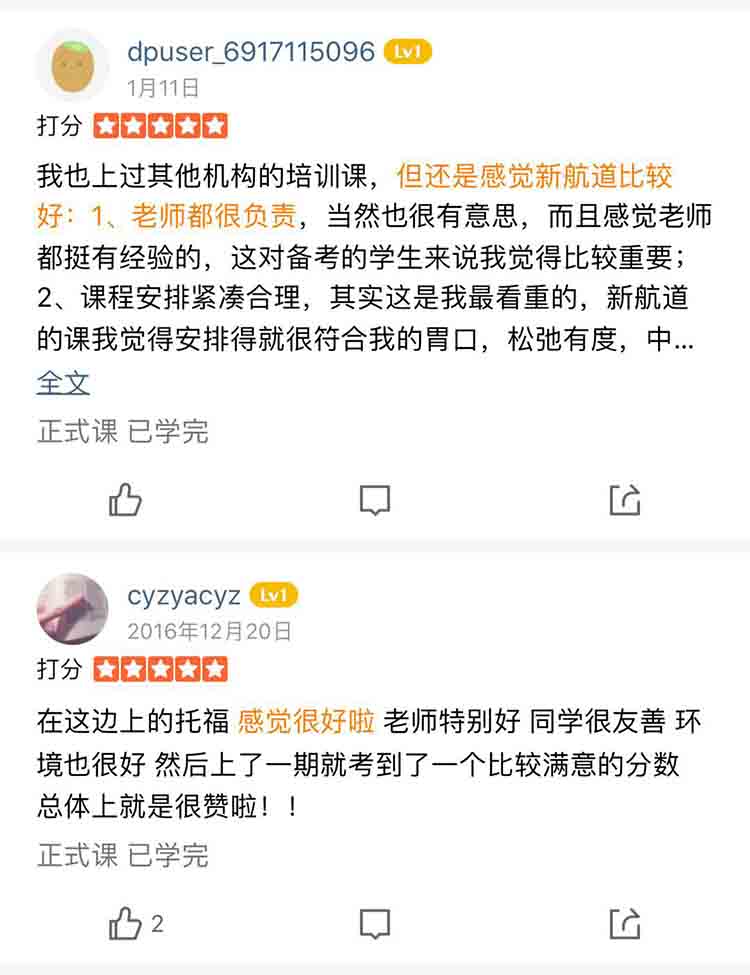View username cyzyacyz profile

tap(184, 596)
